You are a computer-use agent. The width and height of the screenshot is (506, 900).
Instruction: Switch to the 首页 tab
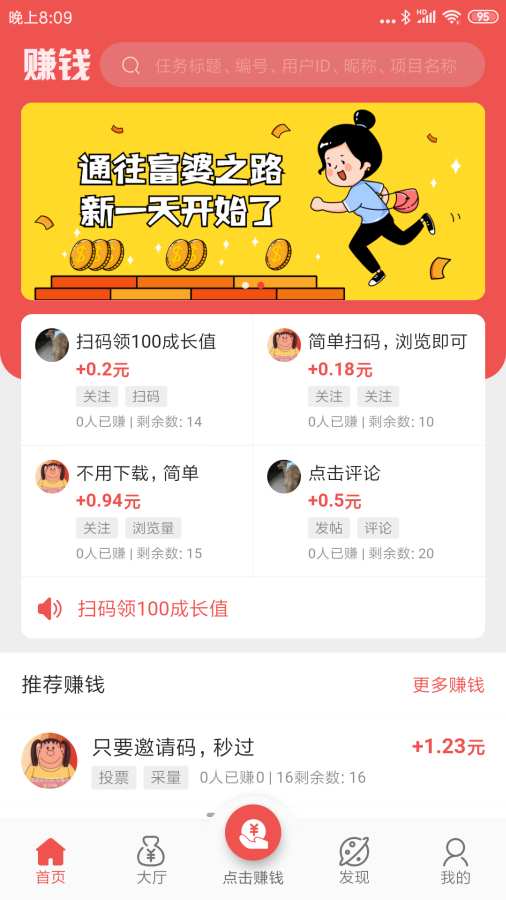(50, 860)
